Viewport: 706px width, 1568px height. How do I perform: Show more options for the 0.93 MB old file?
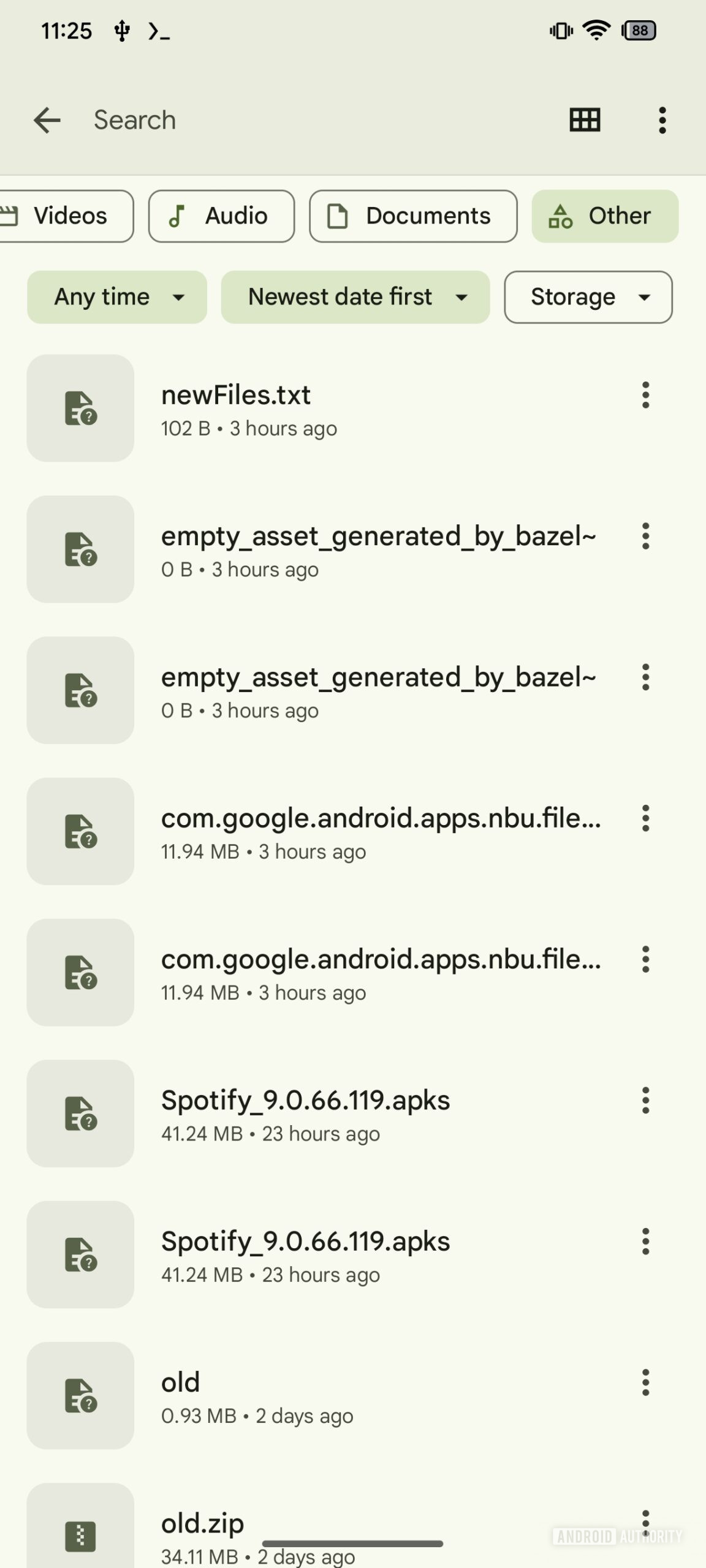click(645, 1382)
